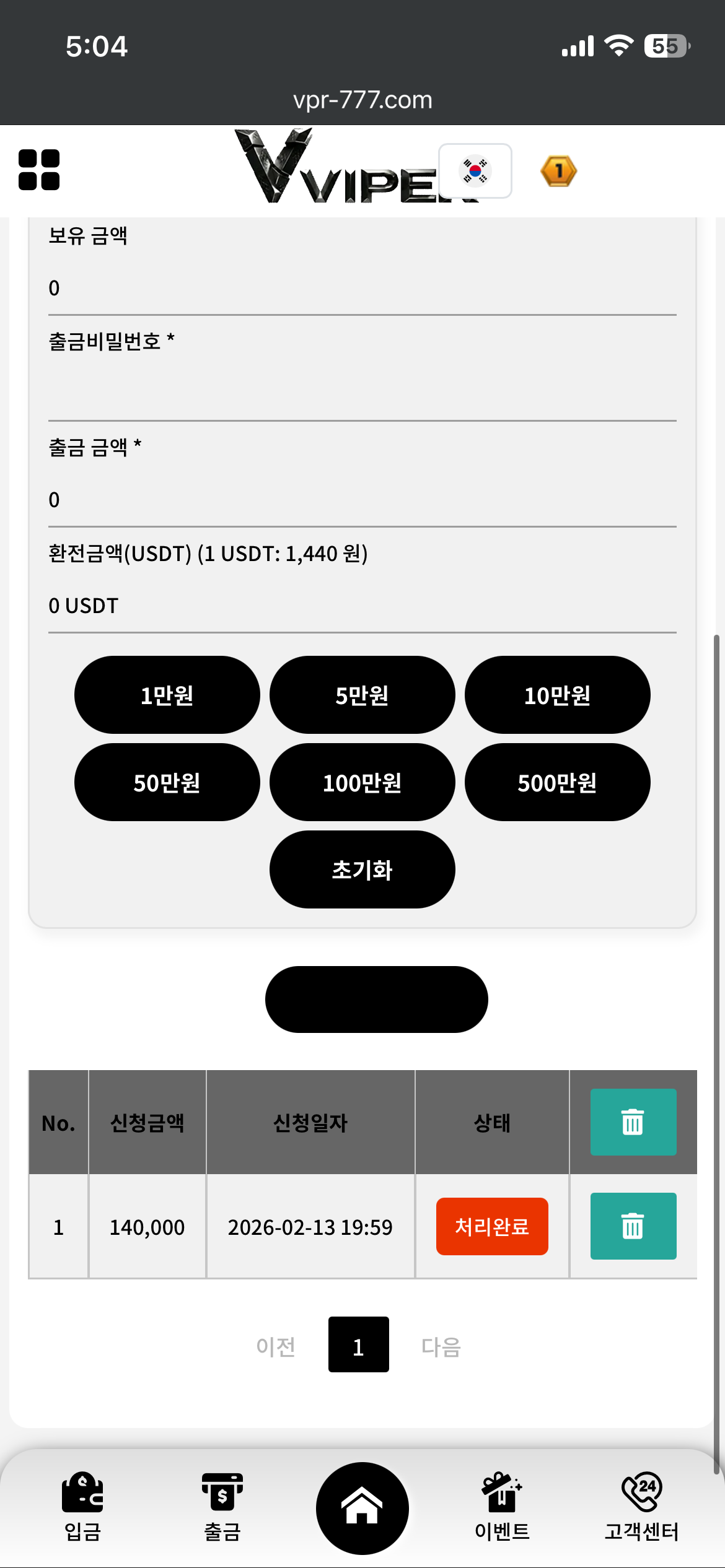Focus the 출금 금액 amount field
725x1568 pixels.
click(362, 499)
